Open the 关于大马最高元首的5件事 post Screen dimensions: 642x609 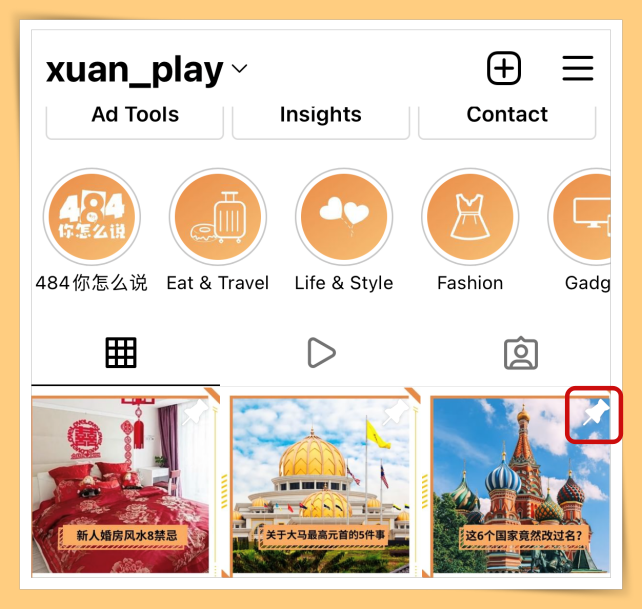click(325, 485)
